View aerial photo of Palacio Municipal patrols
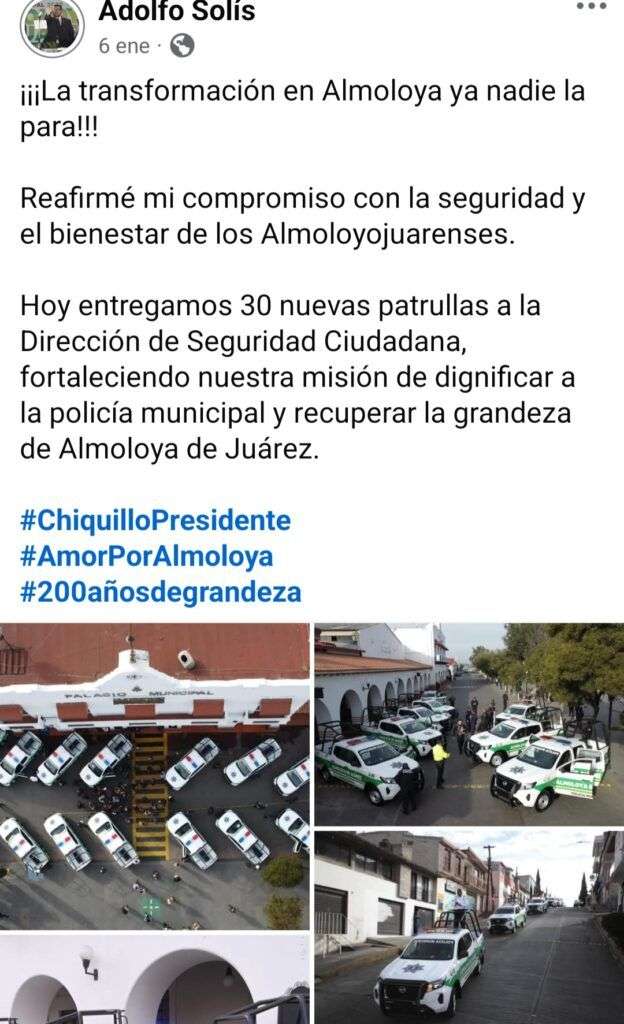 tap(154, 776)
